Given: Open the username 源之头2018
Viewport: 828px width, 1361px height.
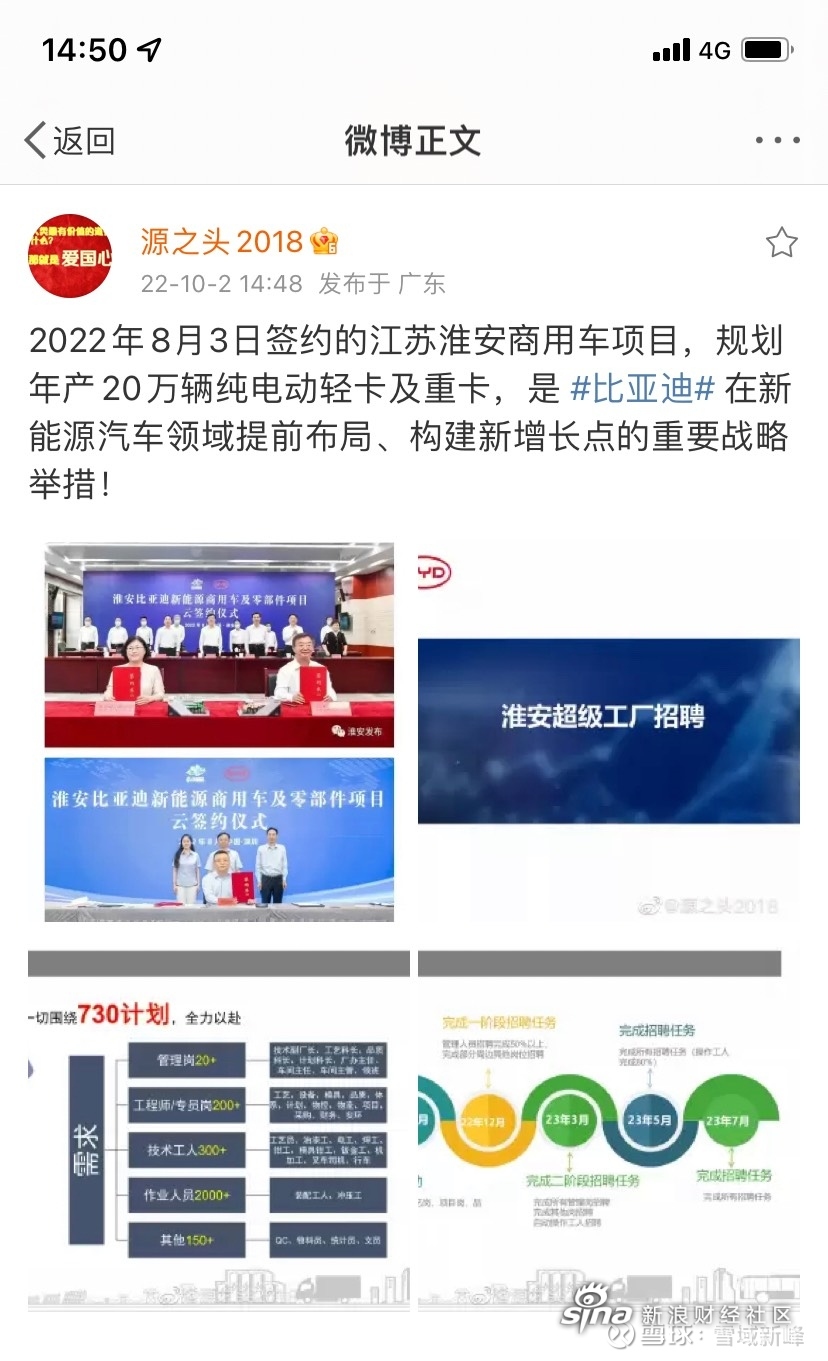Looking at the screenshot, I should tap(221, 241).
